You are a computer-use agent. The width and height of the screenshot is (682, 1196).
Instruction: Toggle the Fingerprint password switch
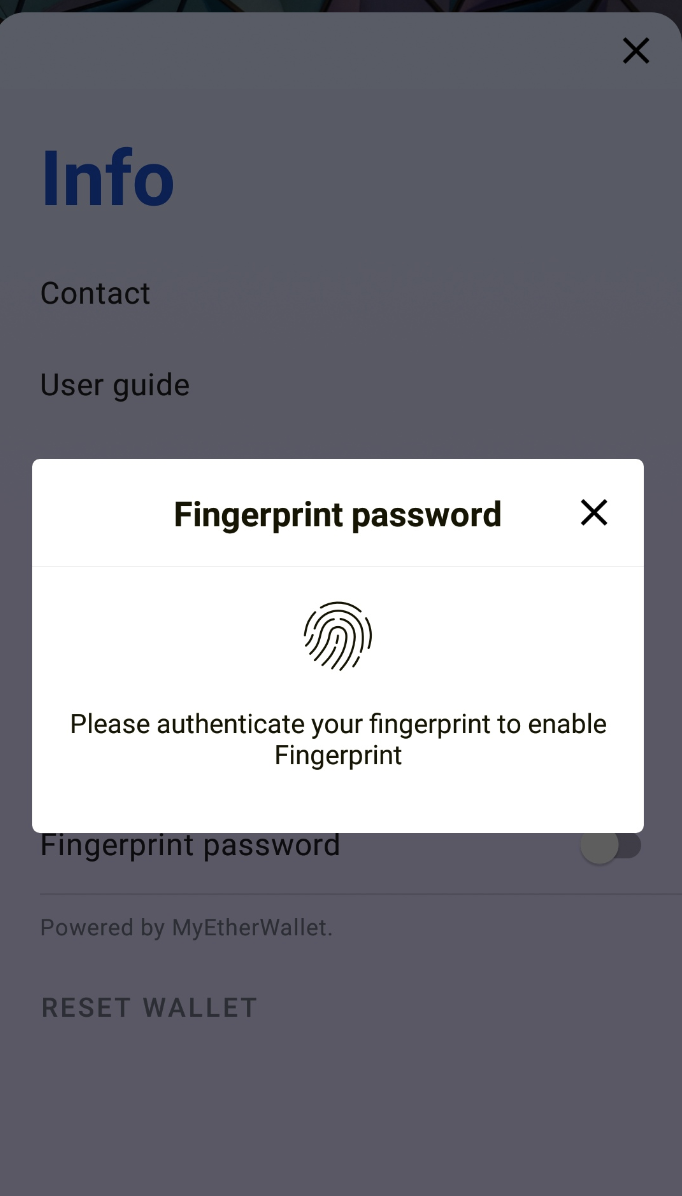(610, 845)
